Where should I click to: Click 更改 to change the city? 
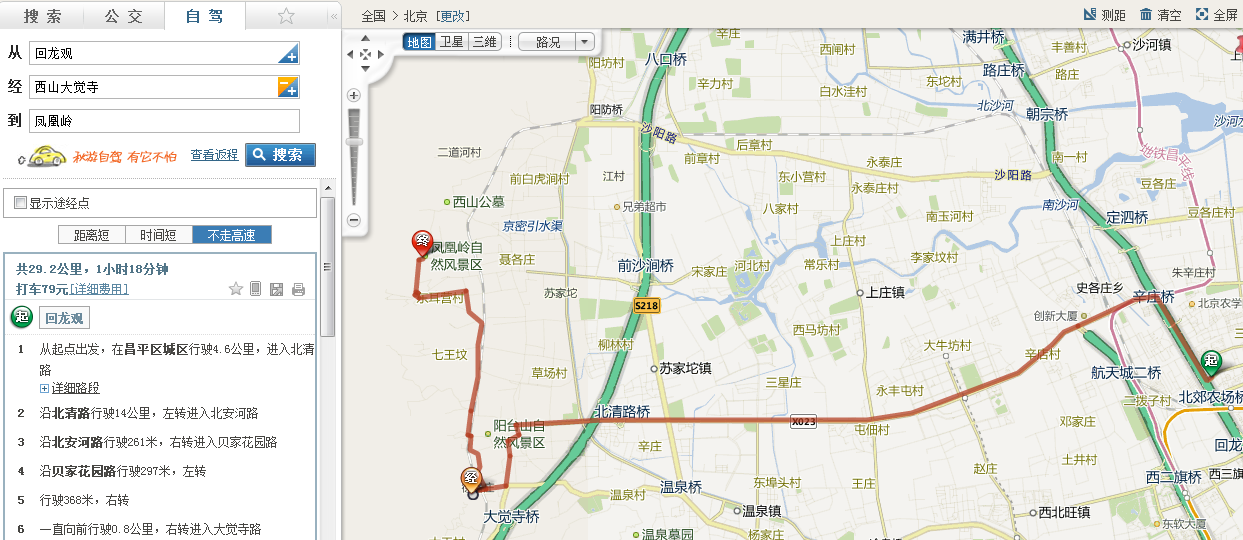tap(453, 16)
